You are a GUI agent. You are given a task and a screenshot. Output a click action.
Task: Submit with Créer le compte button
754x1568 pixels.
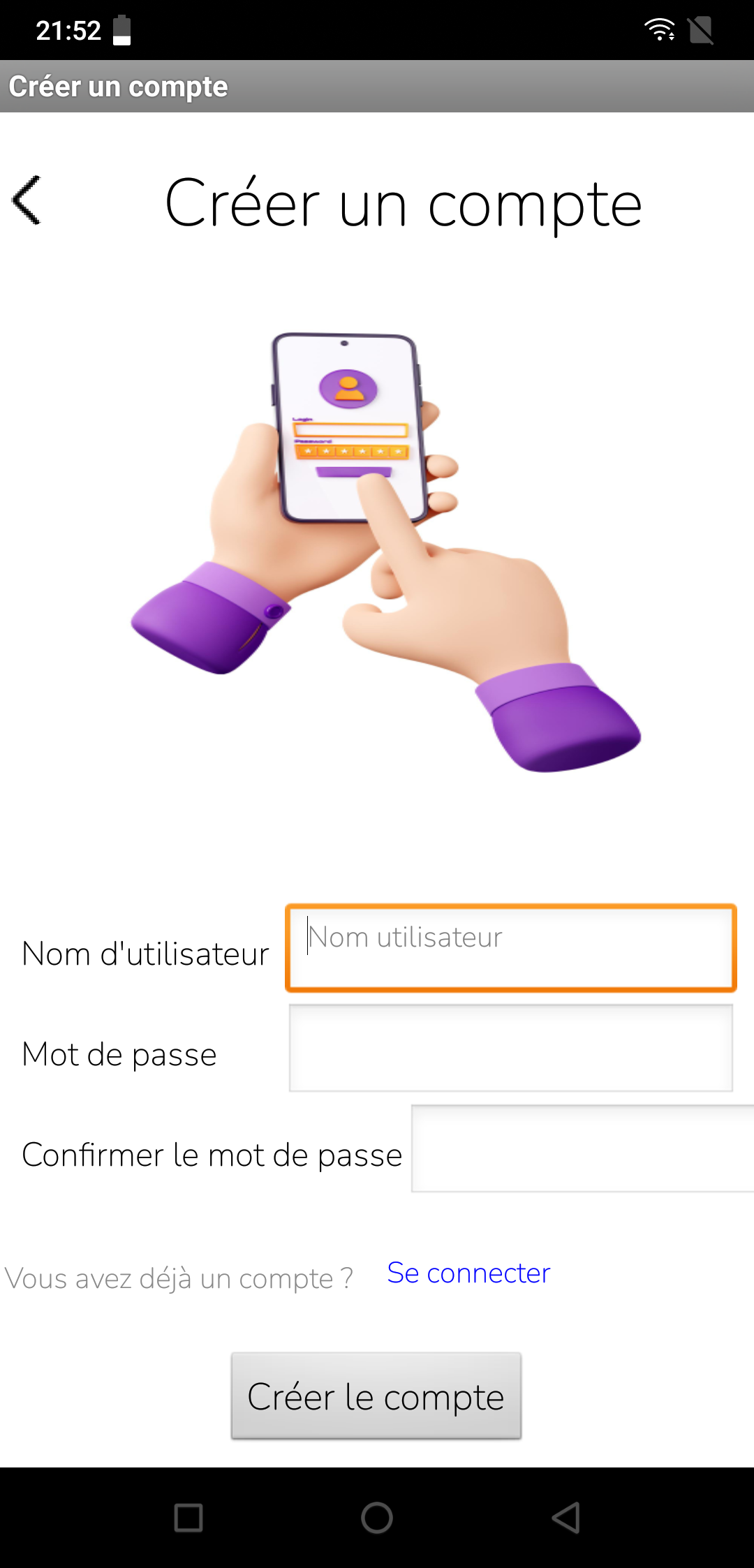pyautogui.click(x=376, y=1396)
